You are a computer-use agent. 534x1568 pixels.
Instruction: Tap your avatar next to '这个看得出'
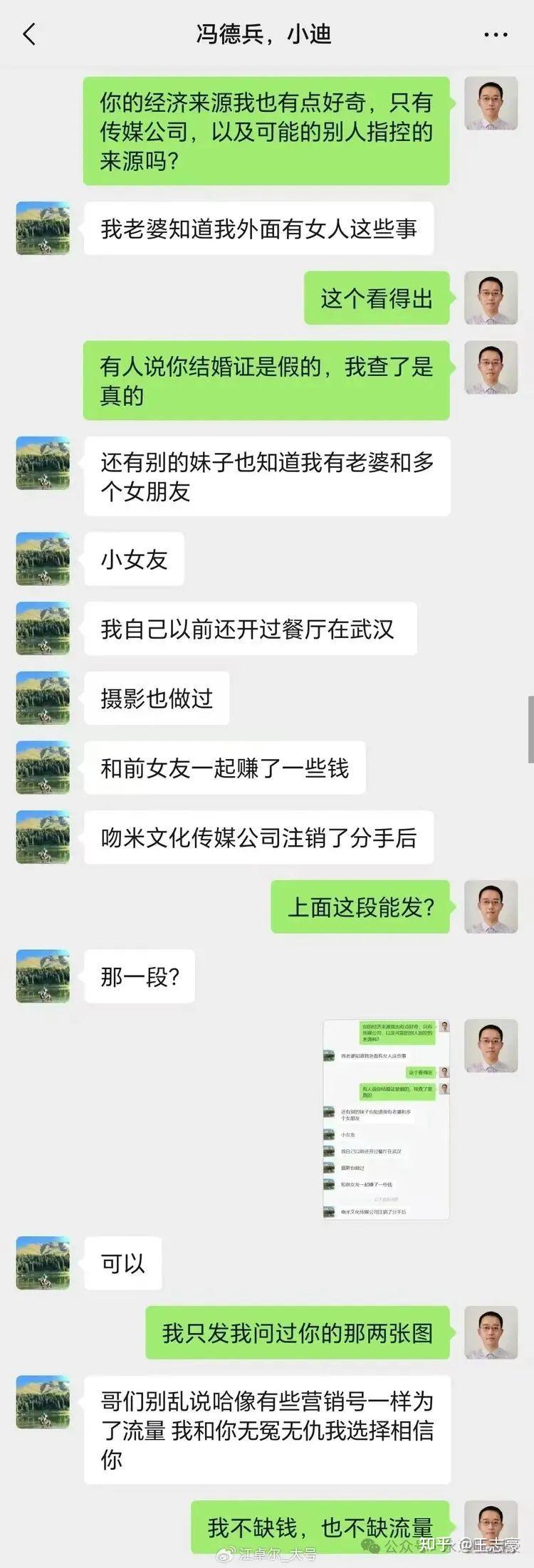[490, 298]
